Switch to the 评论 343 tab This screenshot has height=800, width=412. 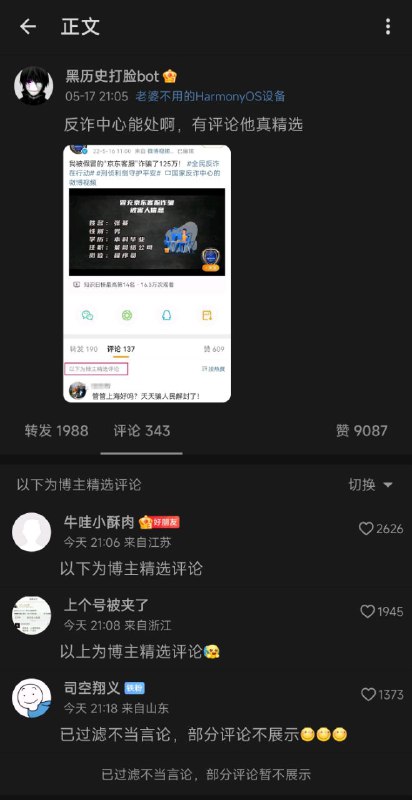click(x=142, y=431)
